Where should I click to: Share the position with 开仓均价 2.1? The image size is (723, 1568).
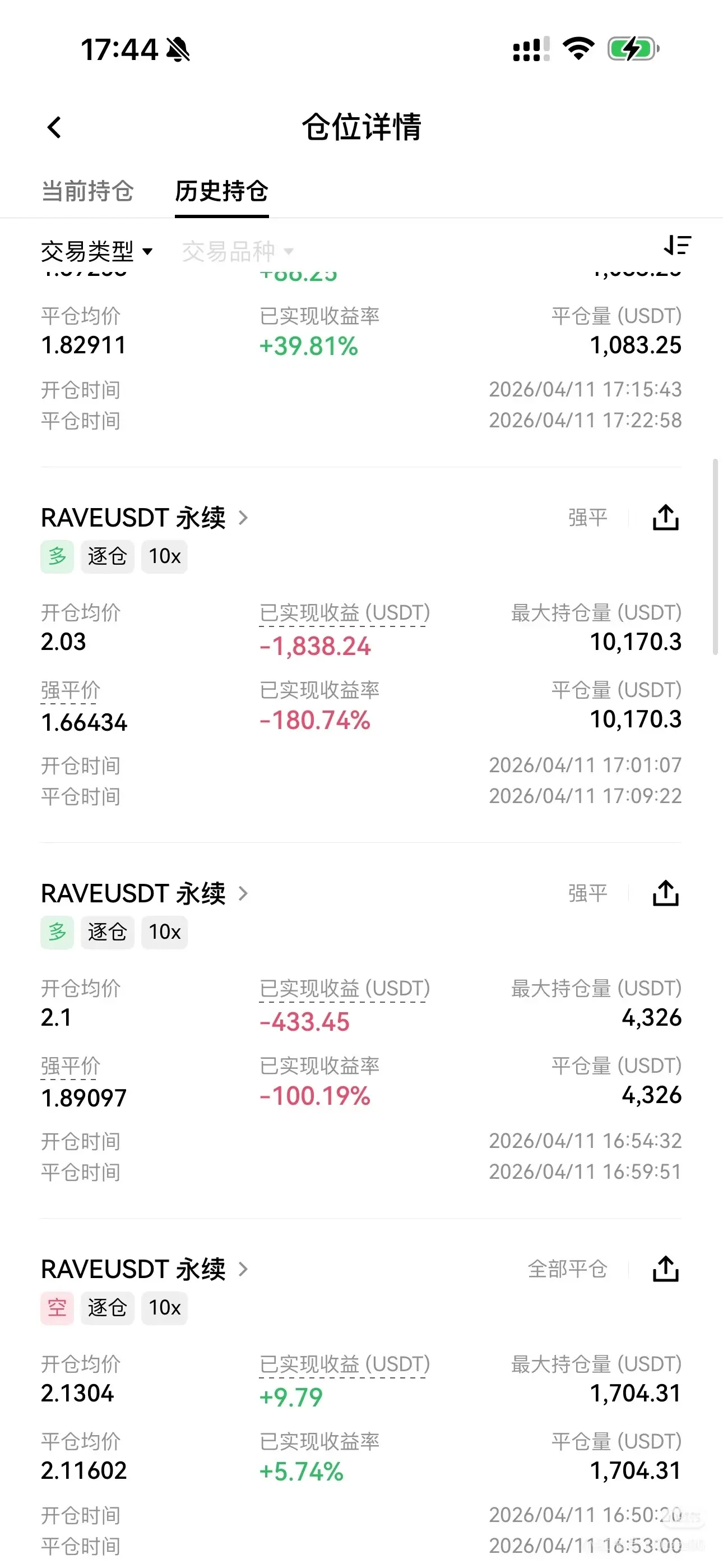coord(666,893)
